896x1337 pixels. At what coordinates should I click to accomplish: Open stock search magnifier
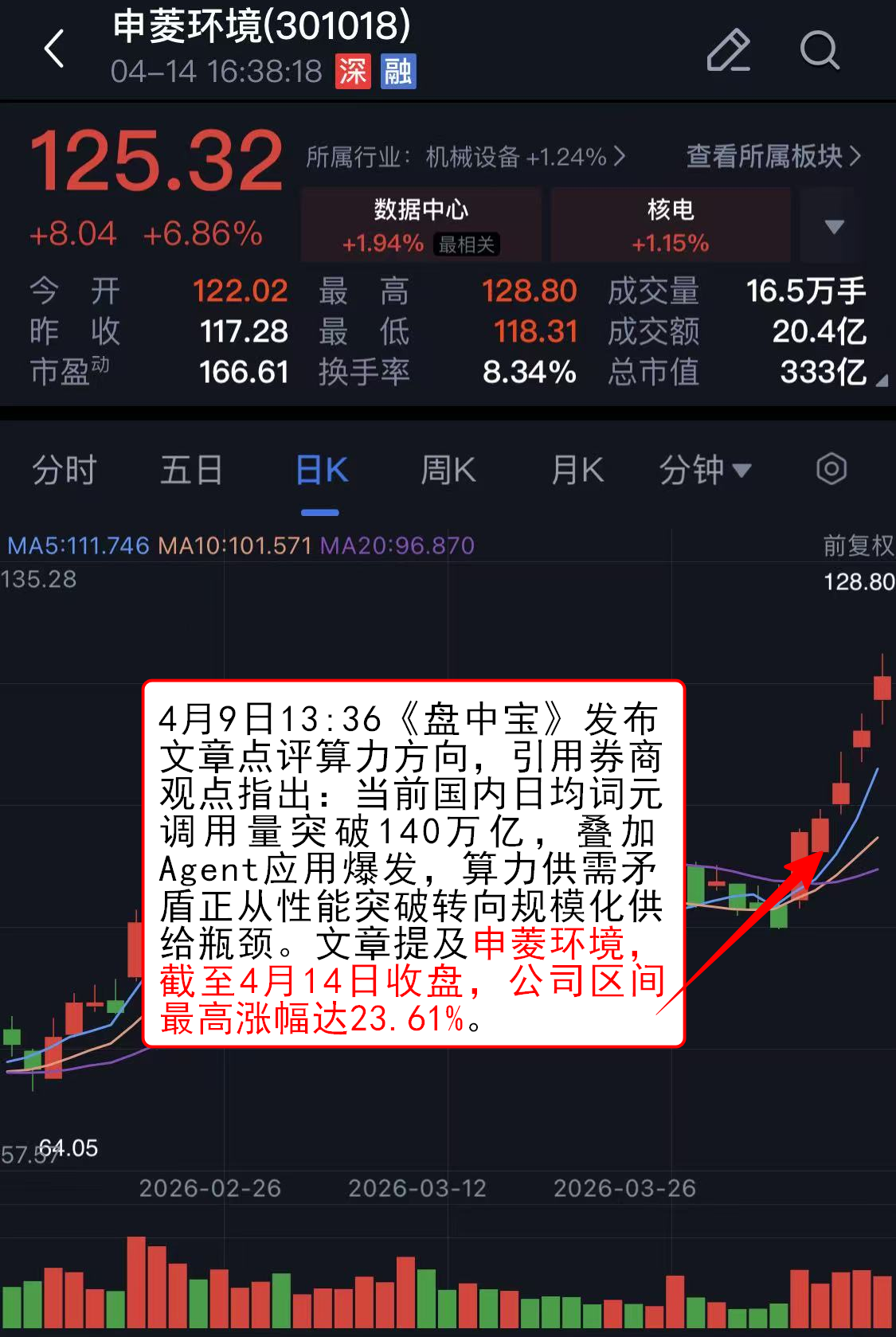[x=819, y=50]
